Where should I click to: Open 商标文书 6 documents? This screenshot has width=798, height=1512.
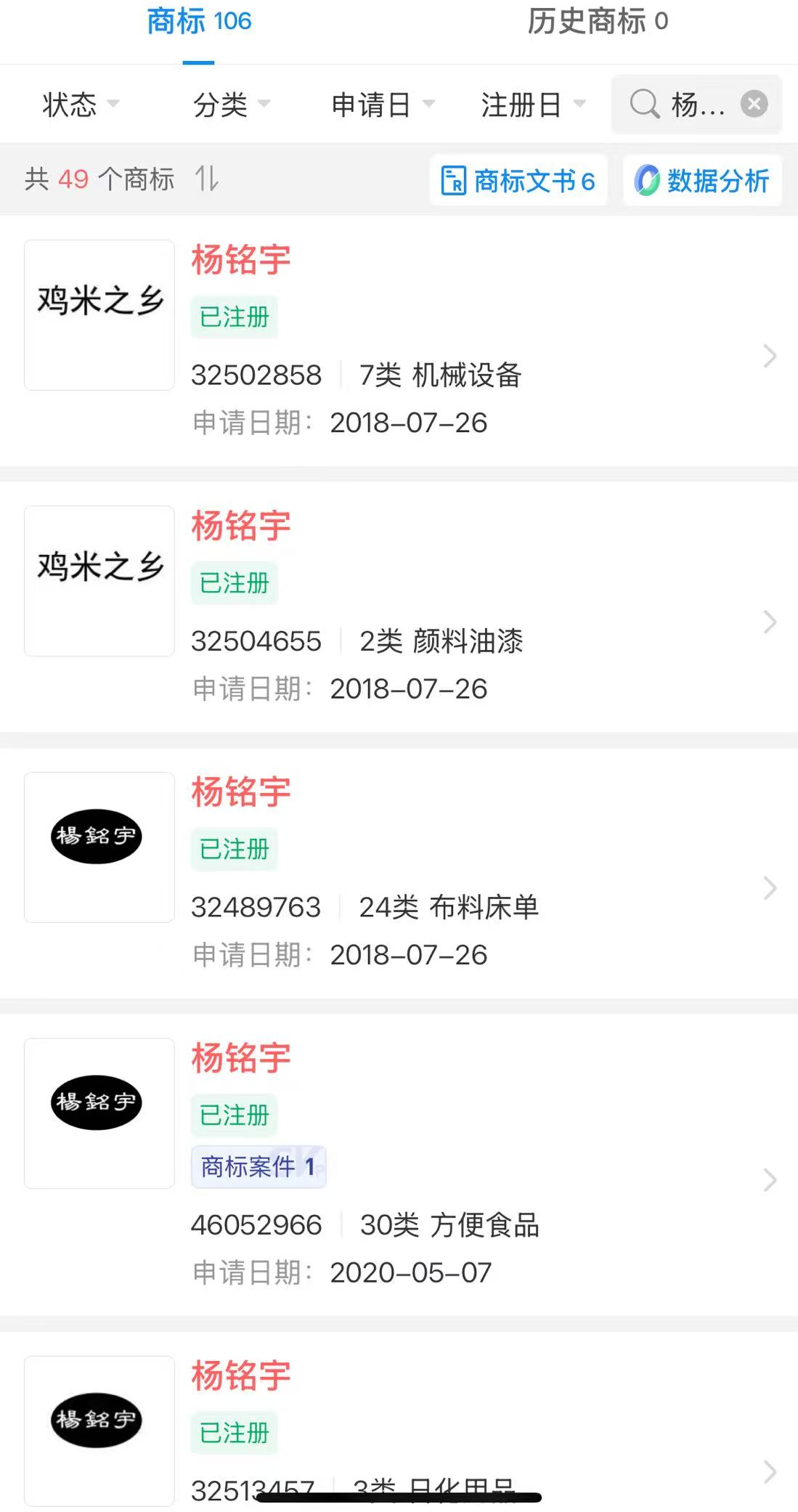[x=518, y=181]
